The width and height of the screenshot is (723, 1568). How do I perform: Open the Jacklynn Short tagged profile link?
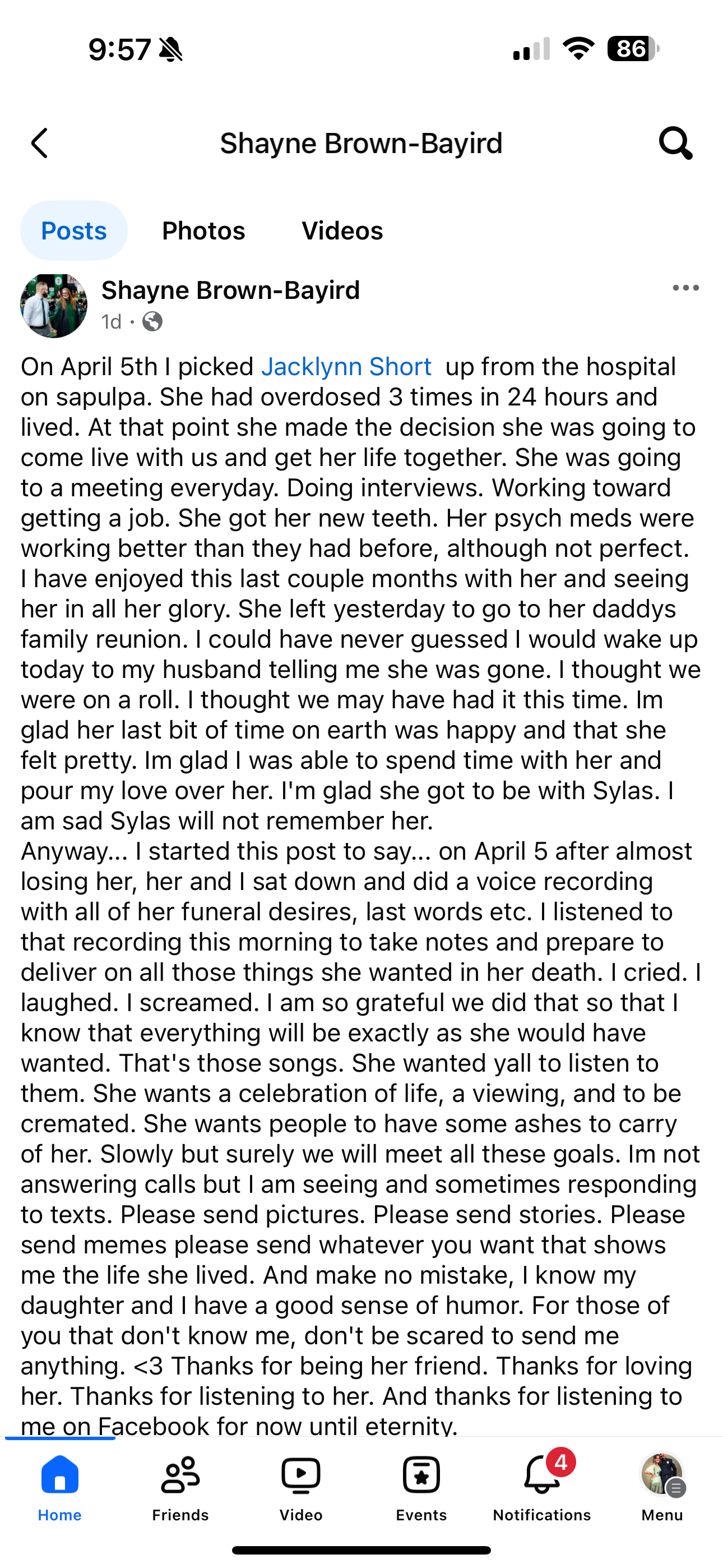click(346, 366)
